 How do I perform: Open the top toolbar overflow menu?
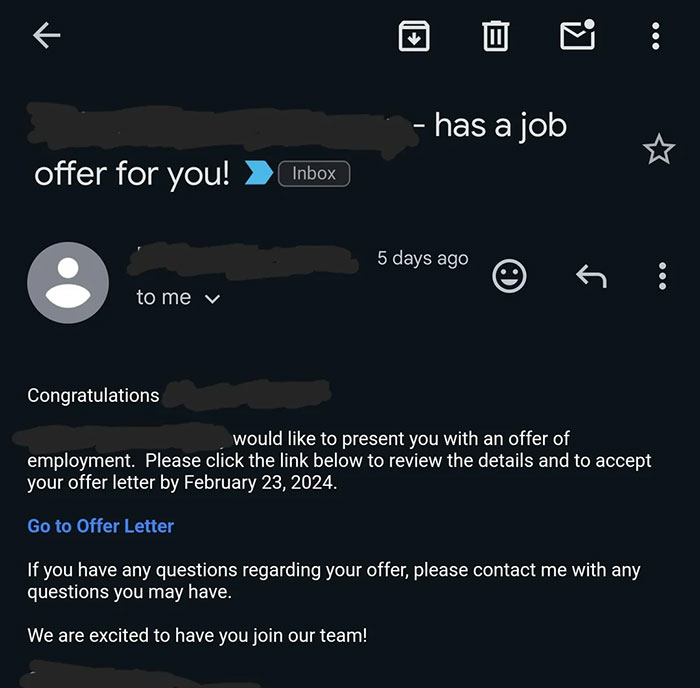pos(655,37)
